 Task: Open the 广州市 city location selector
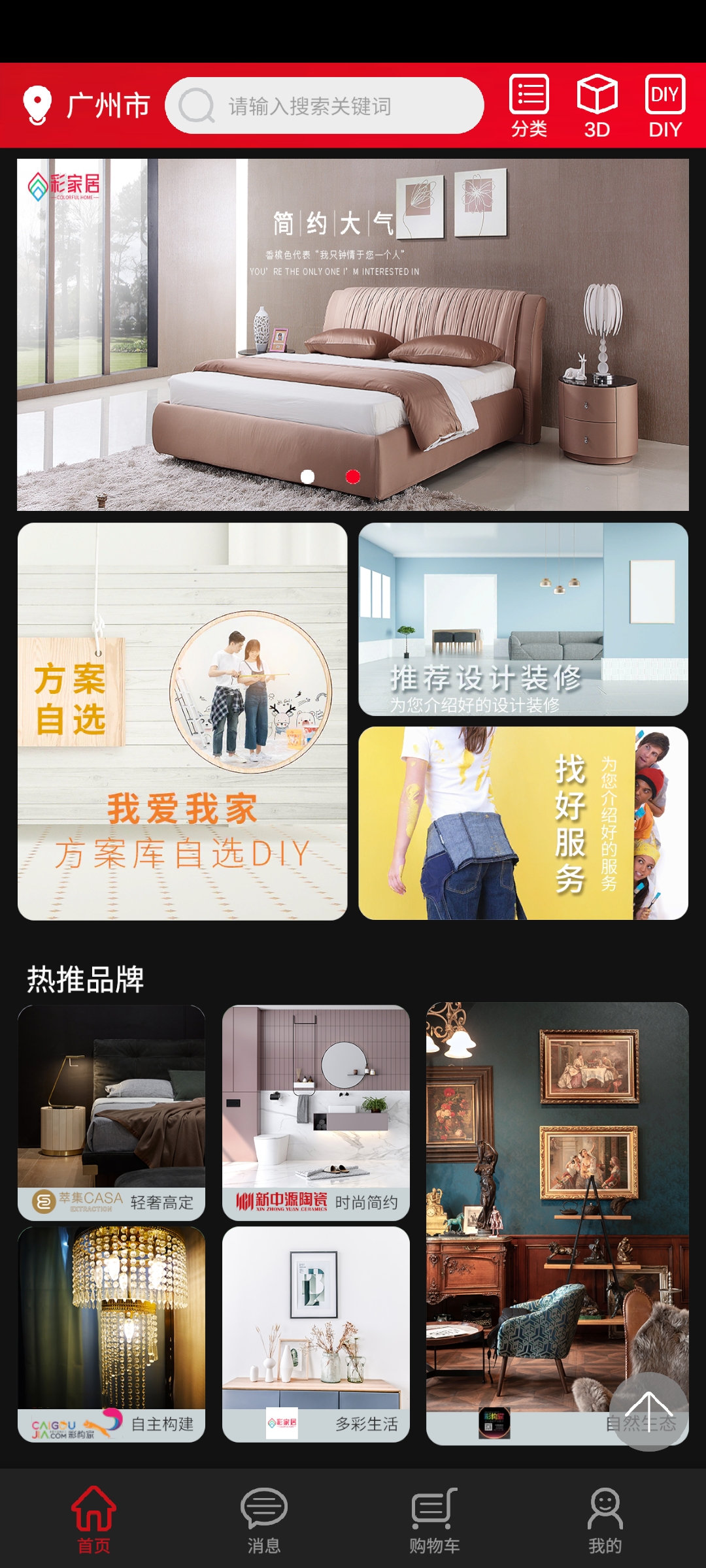(87, 106)
